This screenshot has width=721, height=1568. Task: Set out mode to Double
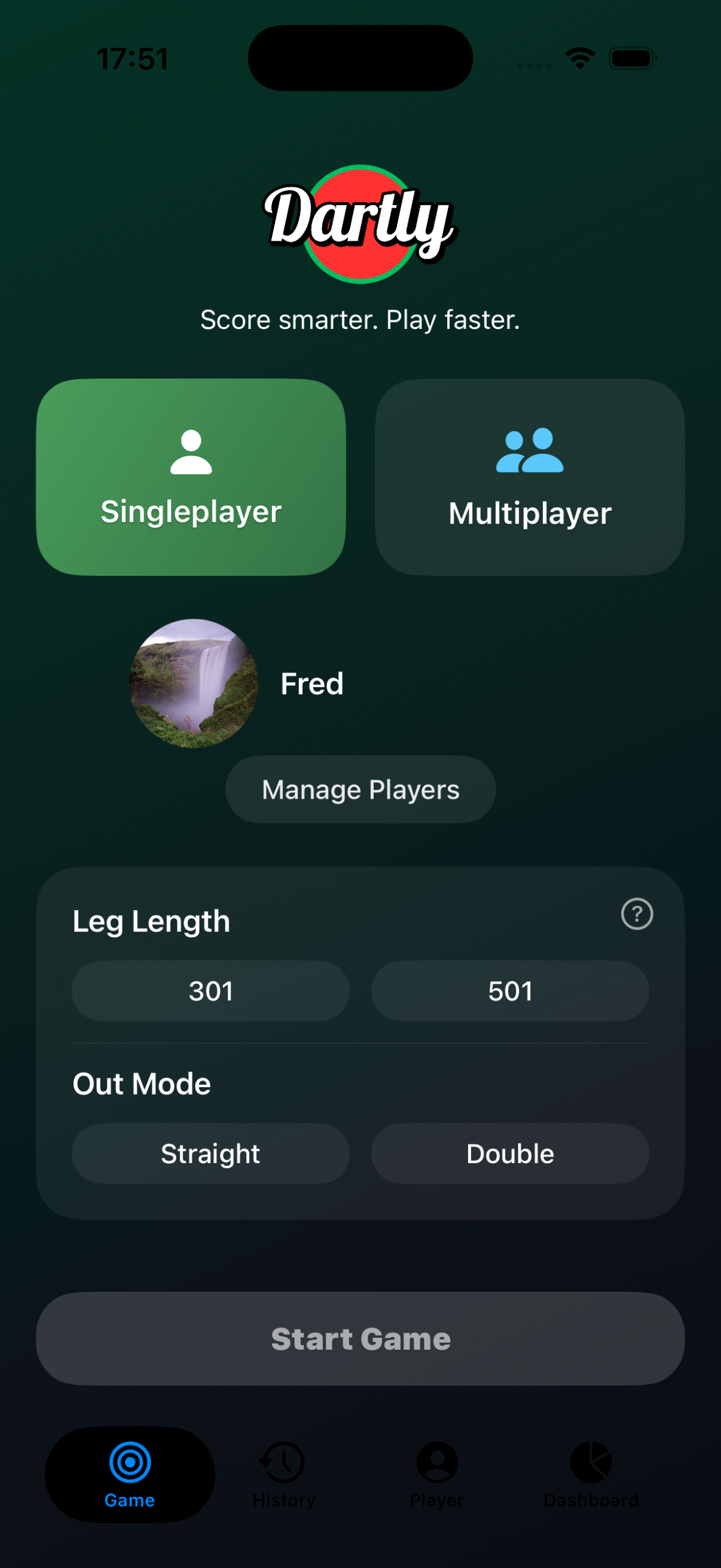(510, 1153)
